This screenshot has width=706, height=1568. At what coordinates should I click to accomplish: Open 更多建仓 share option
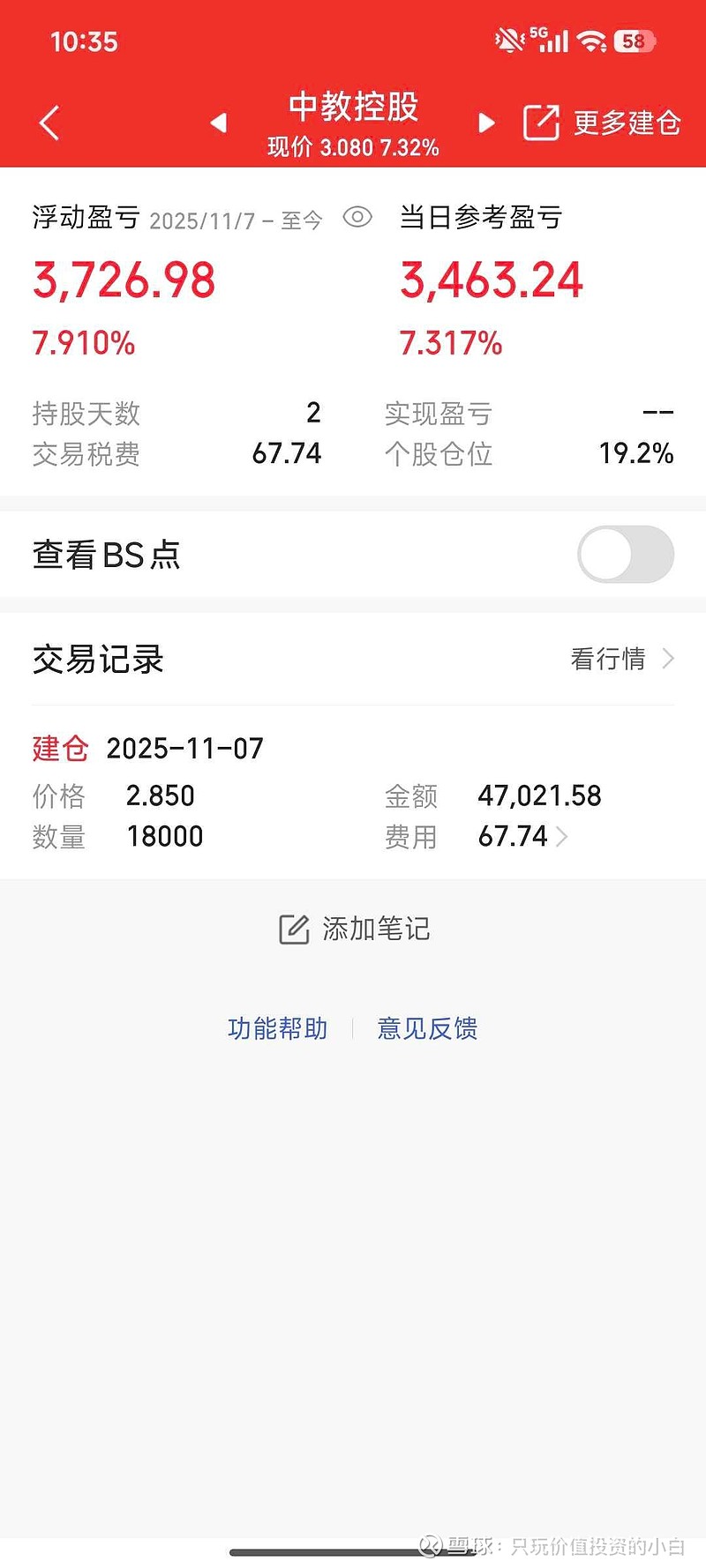602,123
